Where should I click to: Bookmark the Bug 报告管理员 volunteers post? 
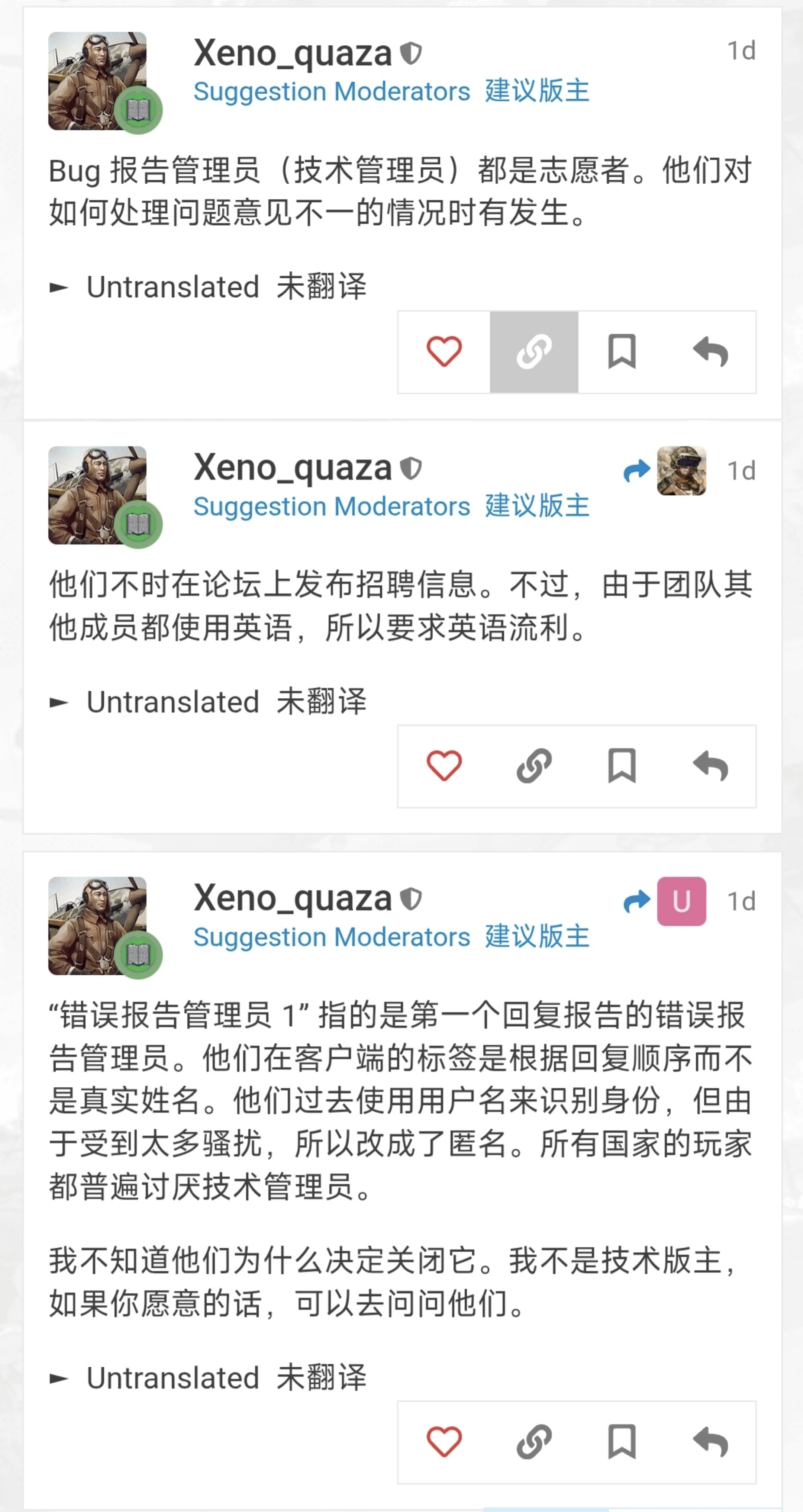coord(622,352)
